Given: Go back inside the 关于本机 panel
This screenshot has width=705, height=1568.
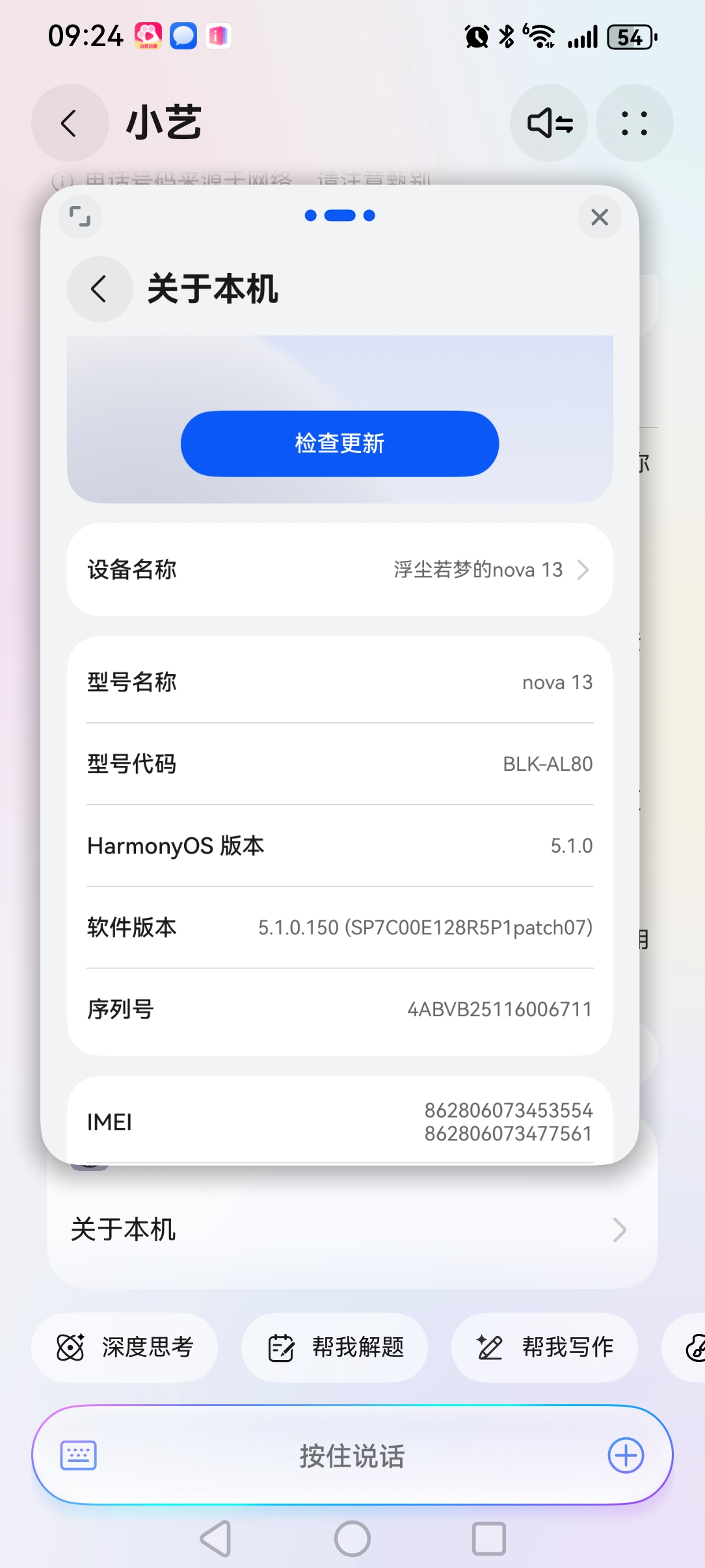Looking at the screenshot, I should [x=100, y=289].
